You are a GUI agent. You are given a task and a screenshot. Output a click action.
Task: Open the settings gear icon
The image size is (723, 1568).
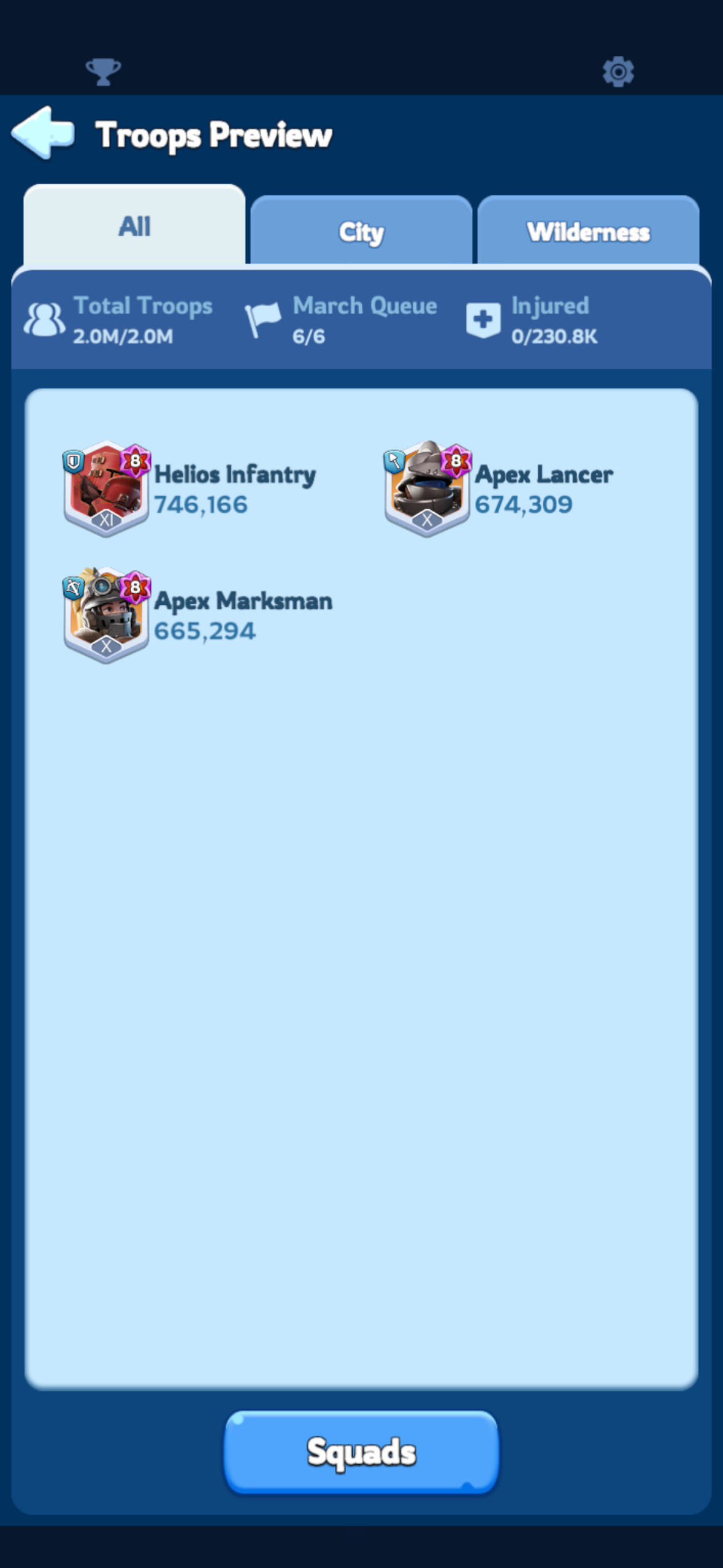(618, 72)
